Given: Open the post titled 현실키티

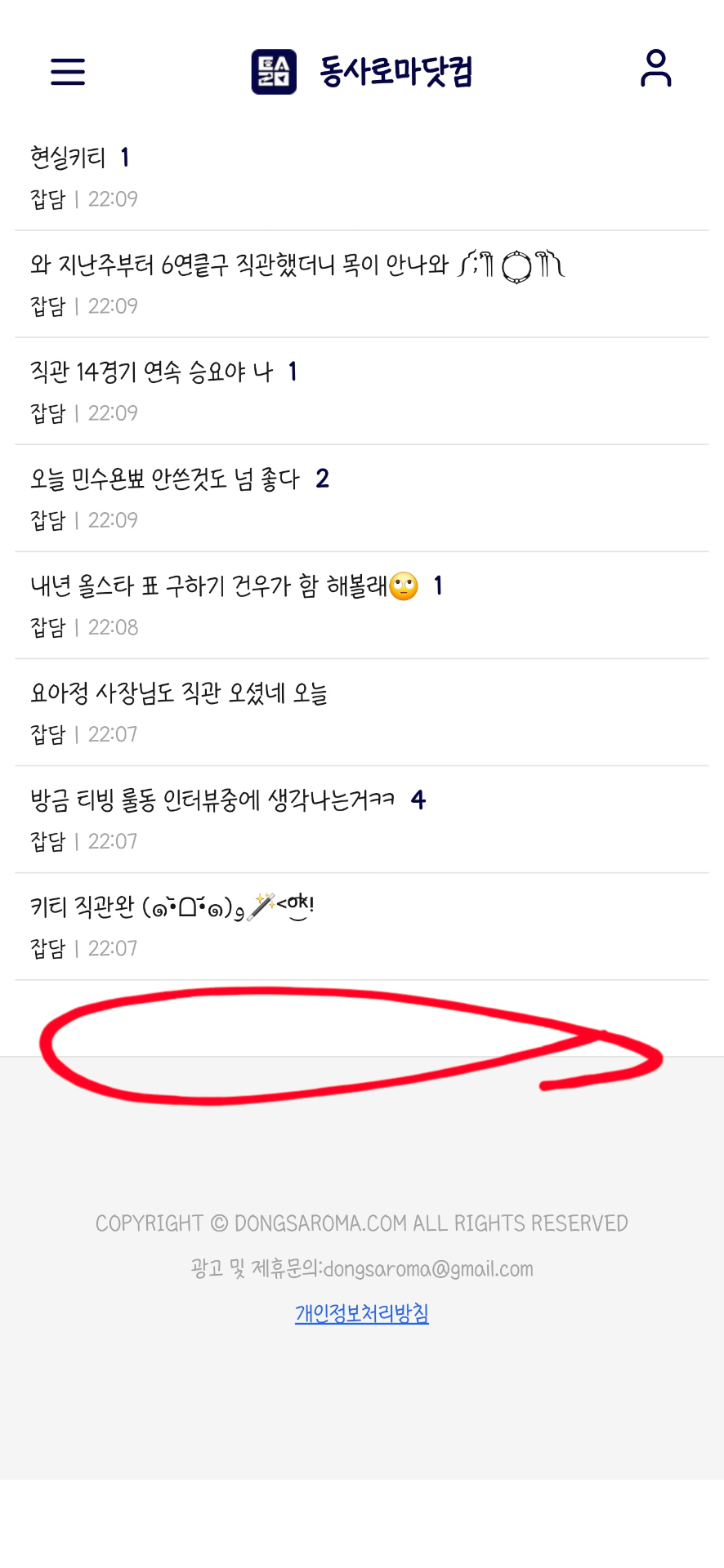Looking at the screenshot, I should [x=69, y=158].
